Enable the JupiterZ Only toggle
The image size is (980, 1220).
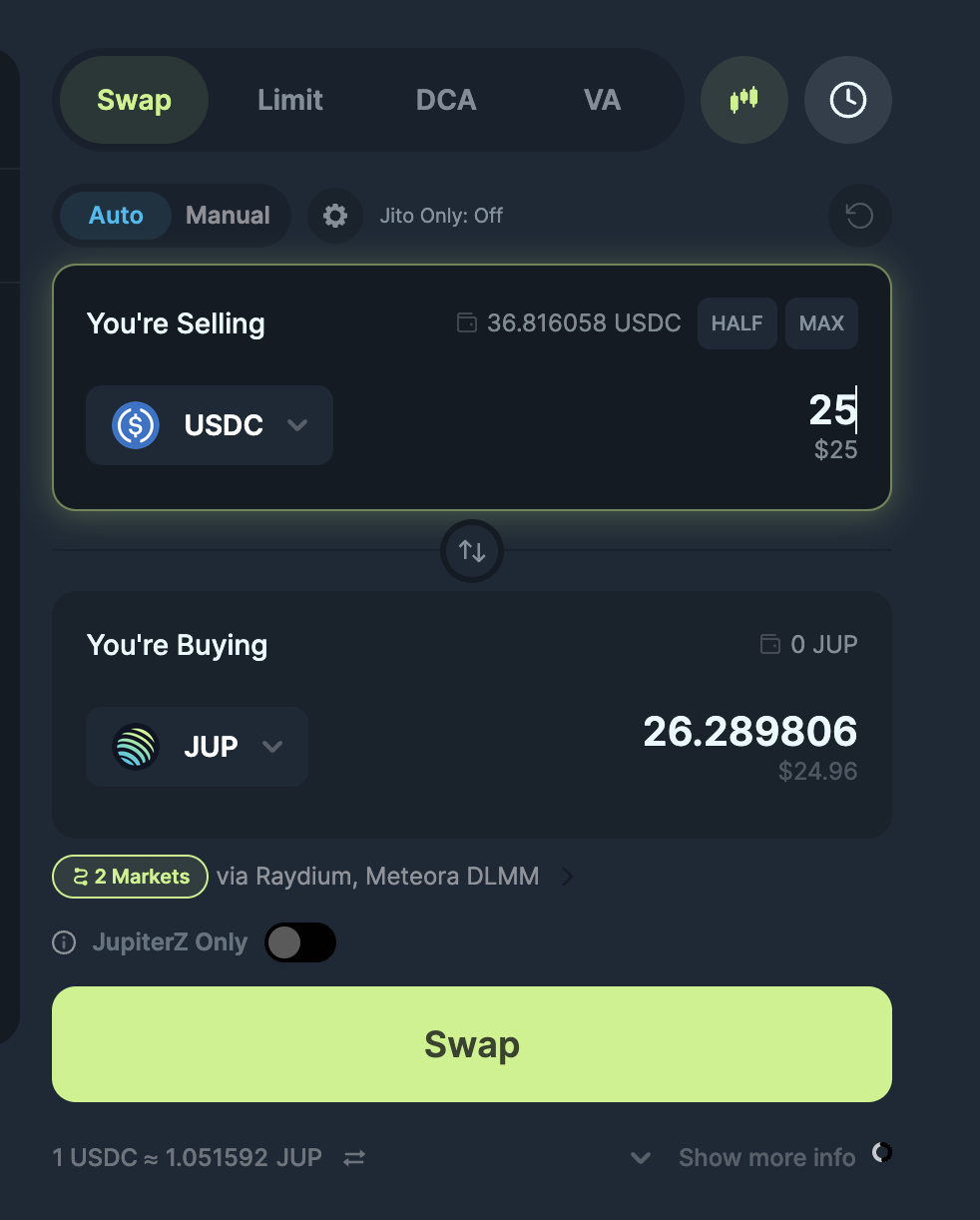coord(300,942)
